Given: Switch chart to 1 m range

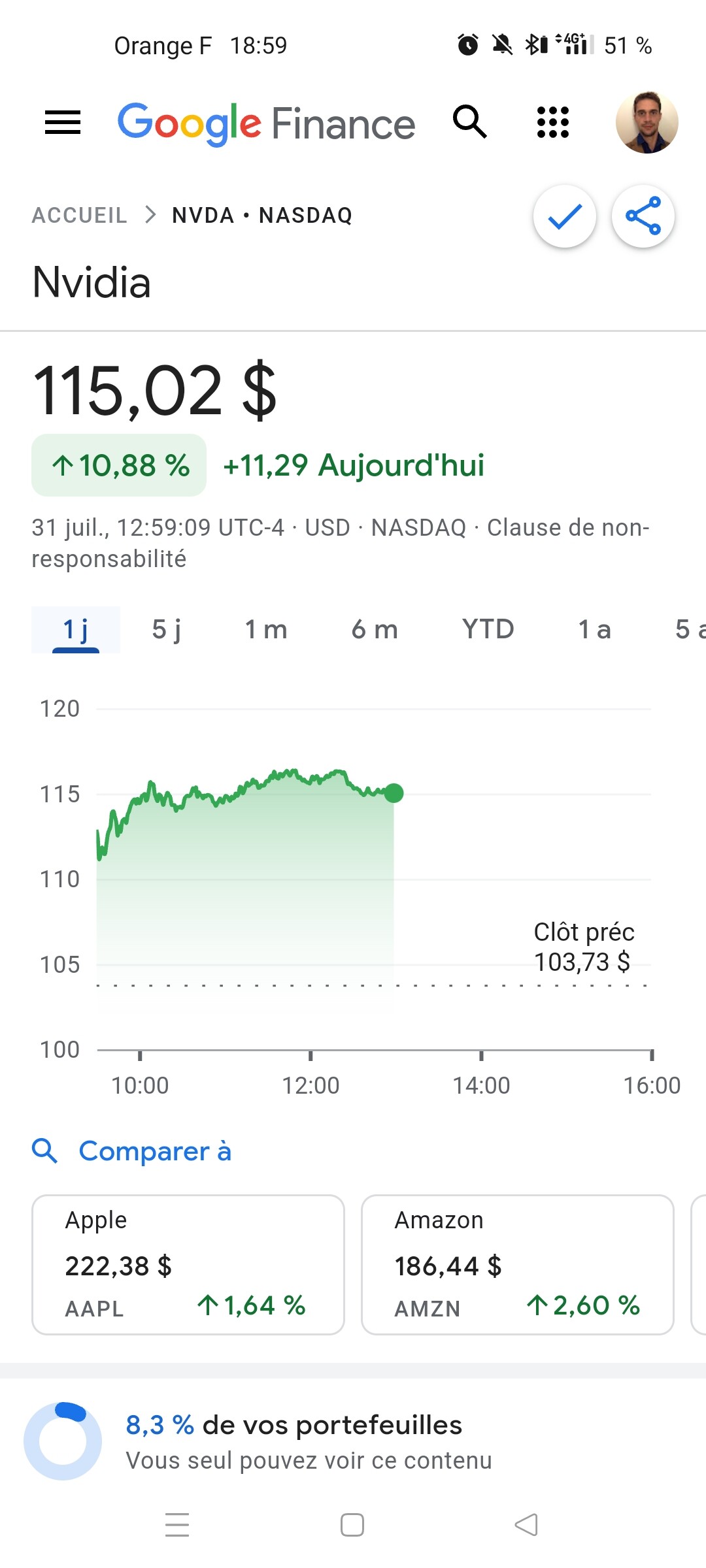Looking at the screenshot, I should [266, 630].
